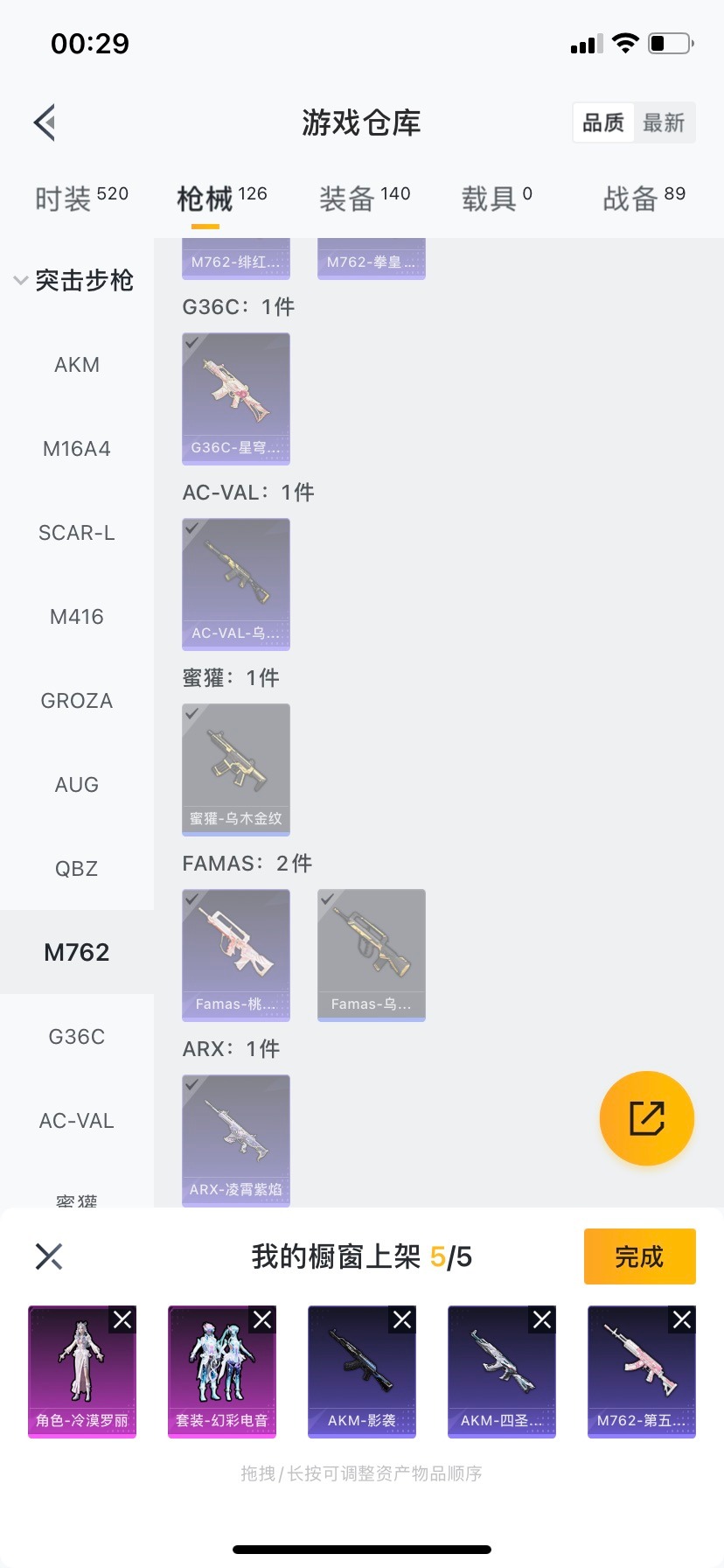The height and width of the screenshot is (1568, 724).
Task: Remove AKM-影袭 from showcase
Action: pyautogui.click(x=402, y=1319)
